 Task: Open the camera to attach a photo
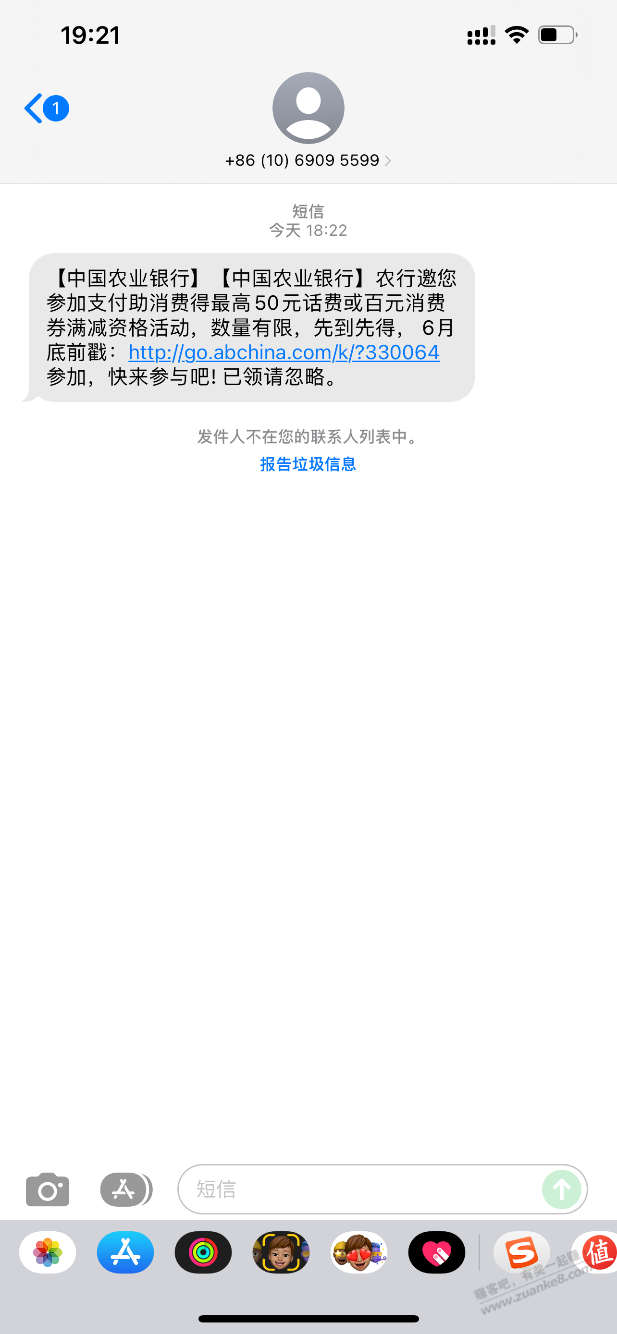coord(47,1189)
